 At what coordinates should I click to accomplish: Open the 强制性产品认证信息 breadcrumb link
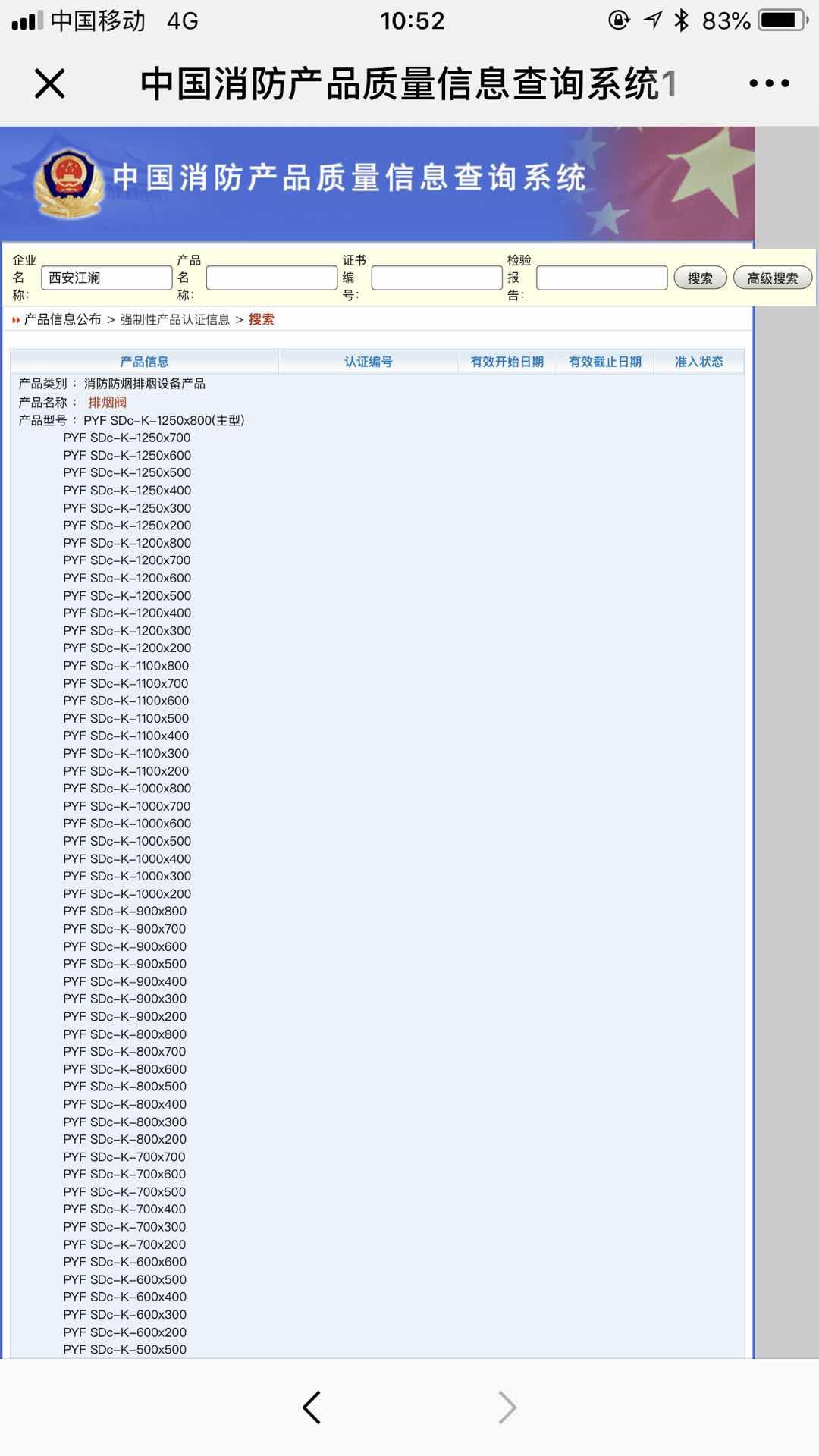tap(175, 319)
